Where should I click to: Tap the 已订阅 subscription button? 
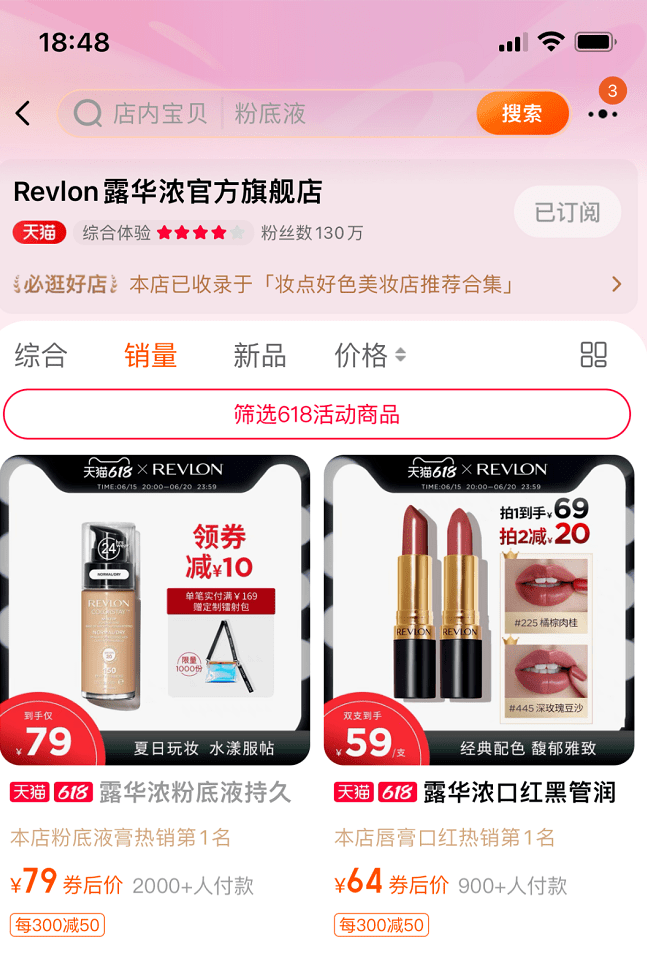point(567,212)
